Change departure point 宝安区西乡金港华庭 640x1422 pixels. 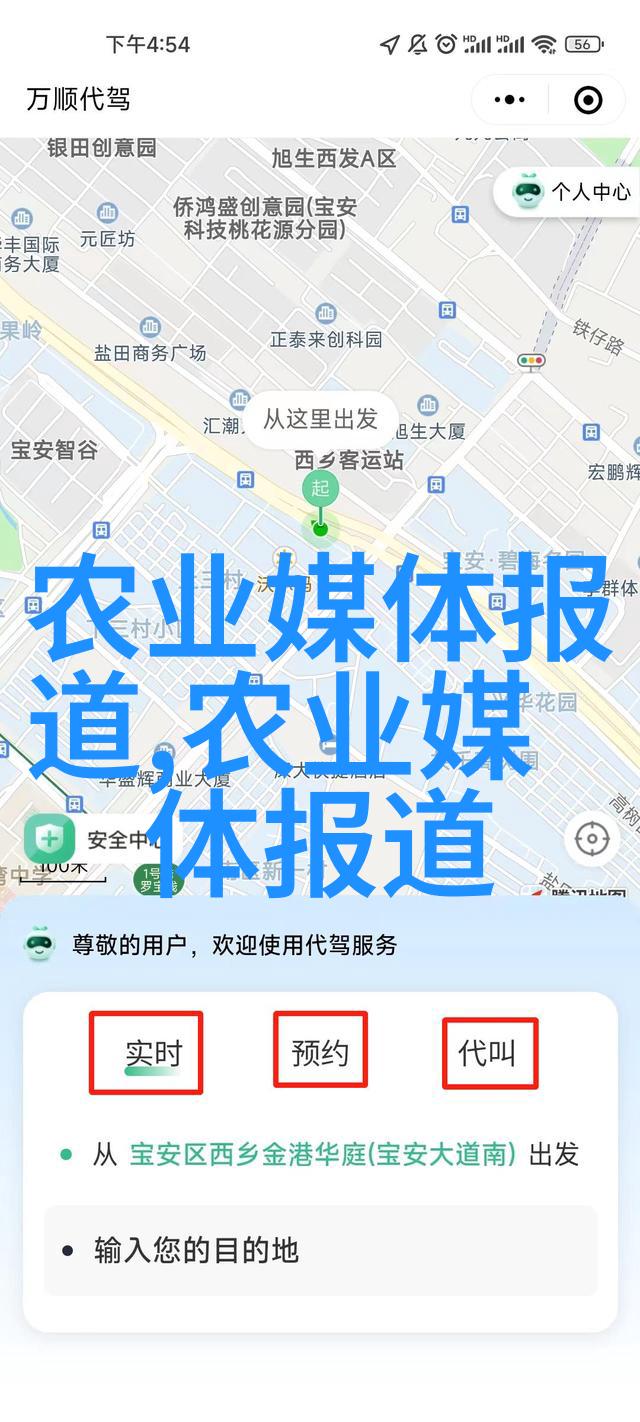coord(322,1155)
